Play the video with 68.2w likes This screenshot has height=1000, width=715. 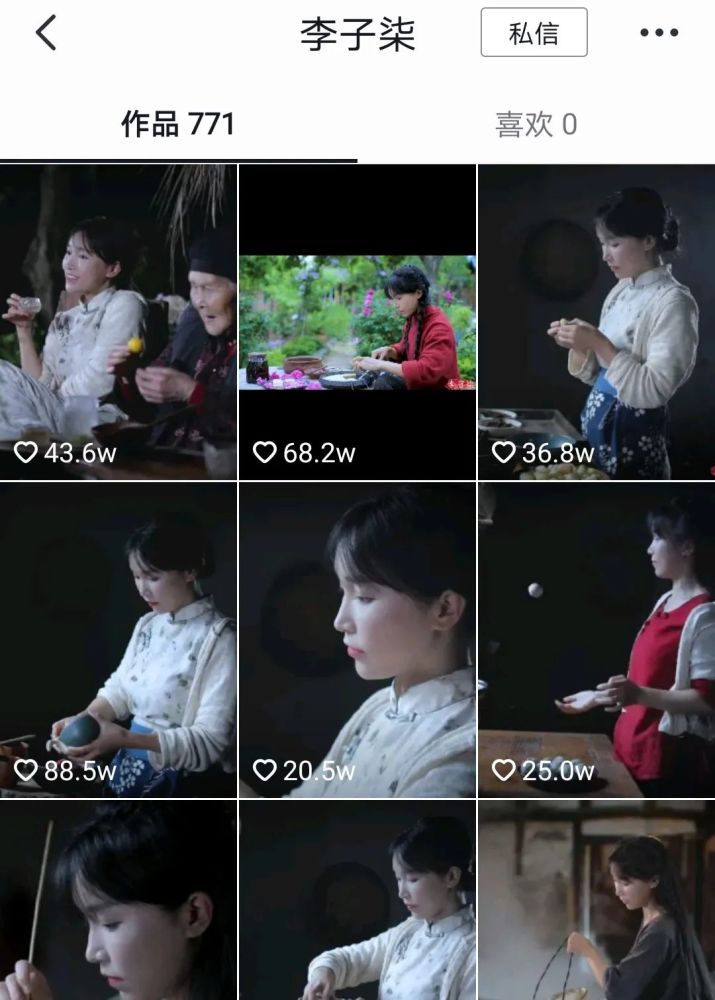tap(357, 322)
